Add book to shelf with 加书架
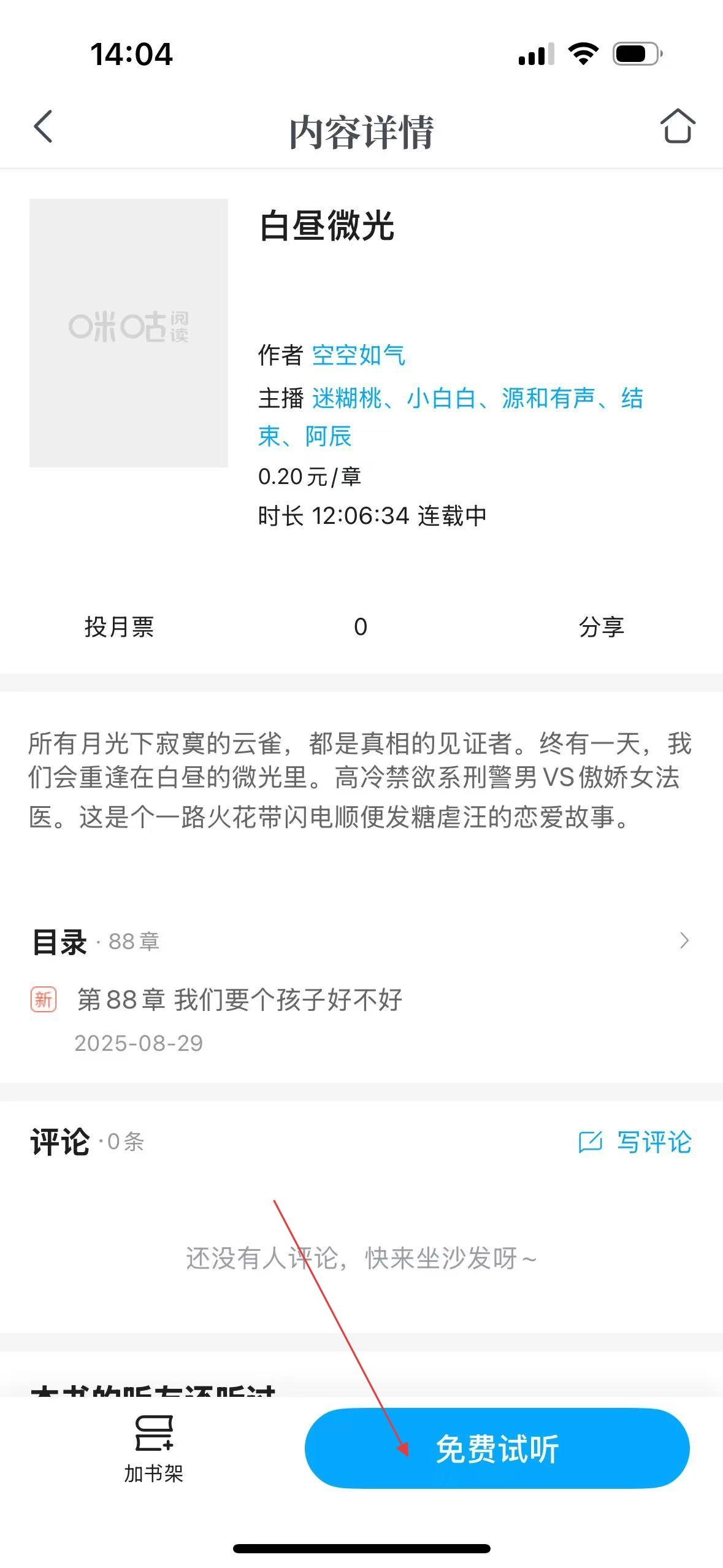Image resolution: width=723 pixels, height=1568 pixels. coord(153,1448)
